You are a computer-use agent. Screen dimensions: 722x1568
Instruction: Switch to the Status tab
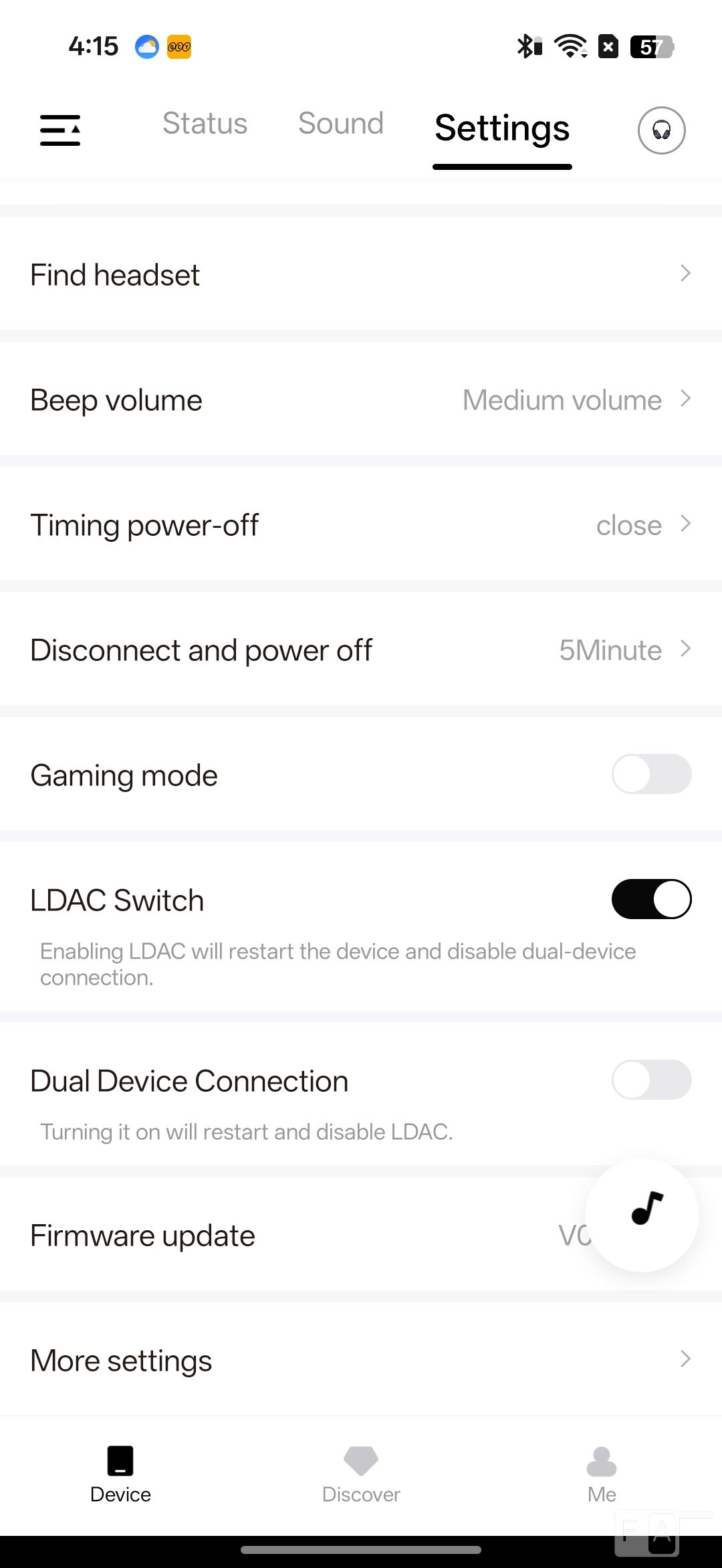click(205, 124)
